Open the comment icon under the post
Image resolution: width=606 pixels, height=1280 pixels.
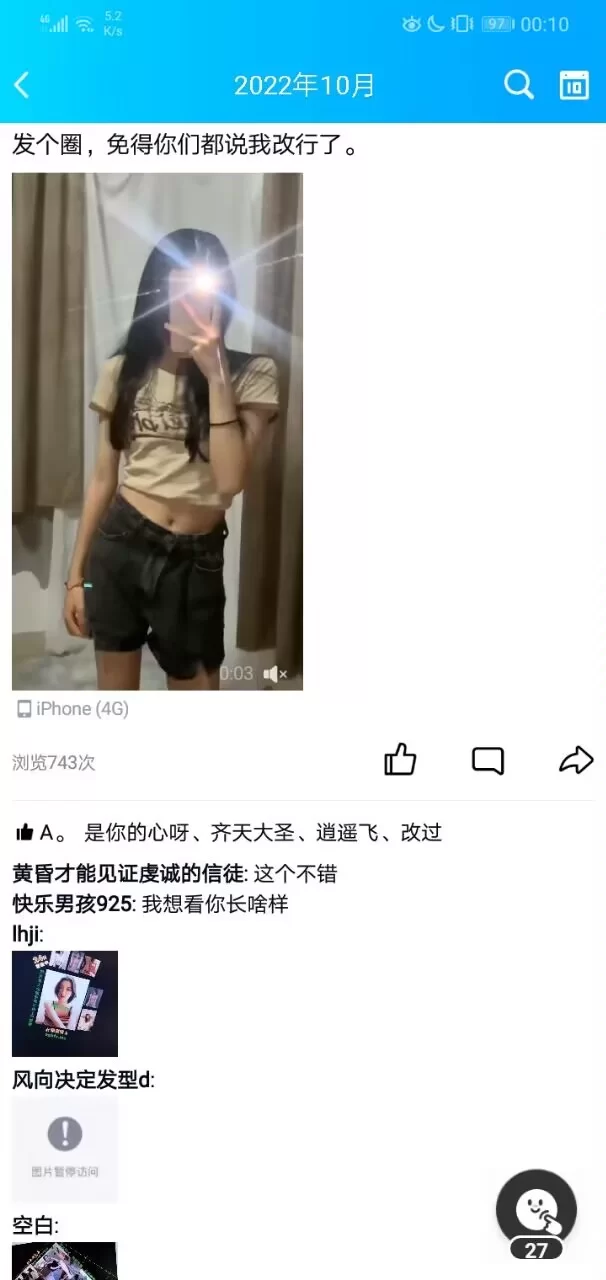[488, 761]
